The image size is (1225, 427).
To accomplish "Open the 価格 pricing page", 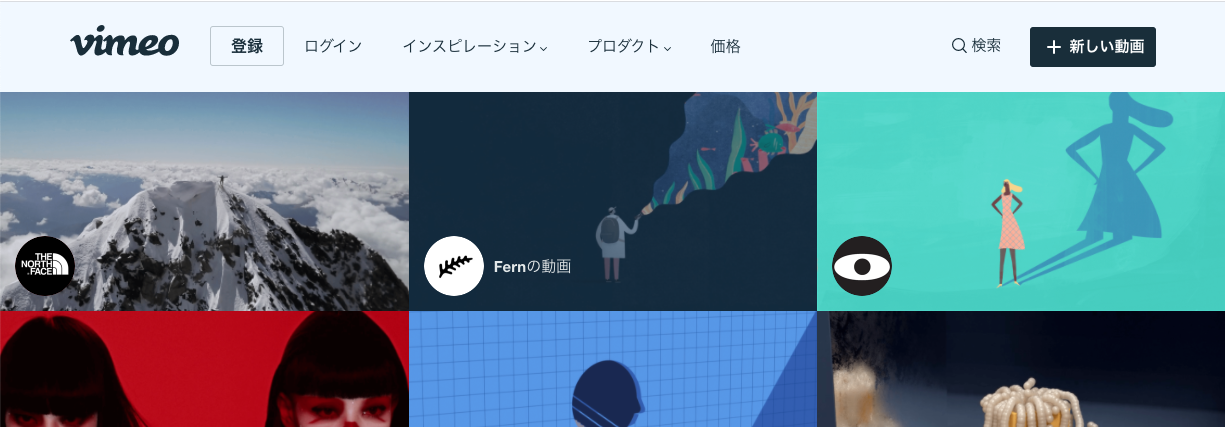I will click(x=725, y=46).
